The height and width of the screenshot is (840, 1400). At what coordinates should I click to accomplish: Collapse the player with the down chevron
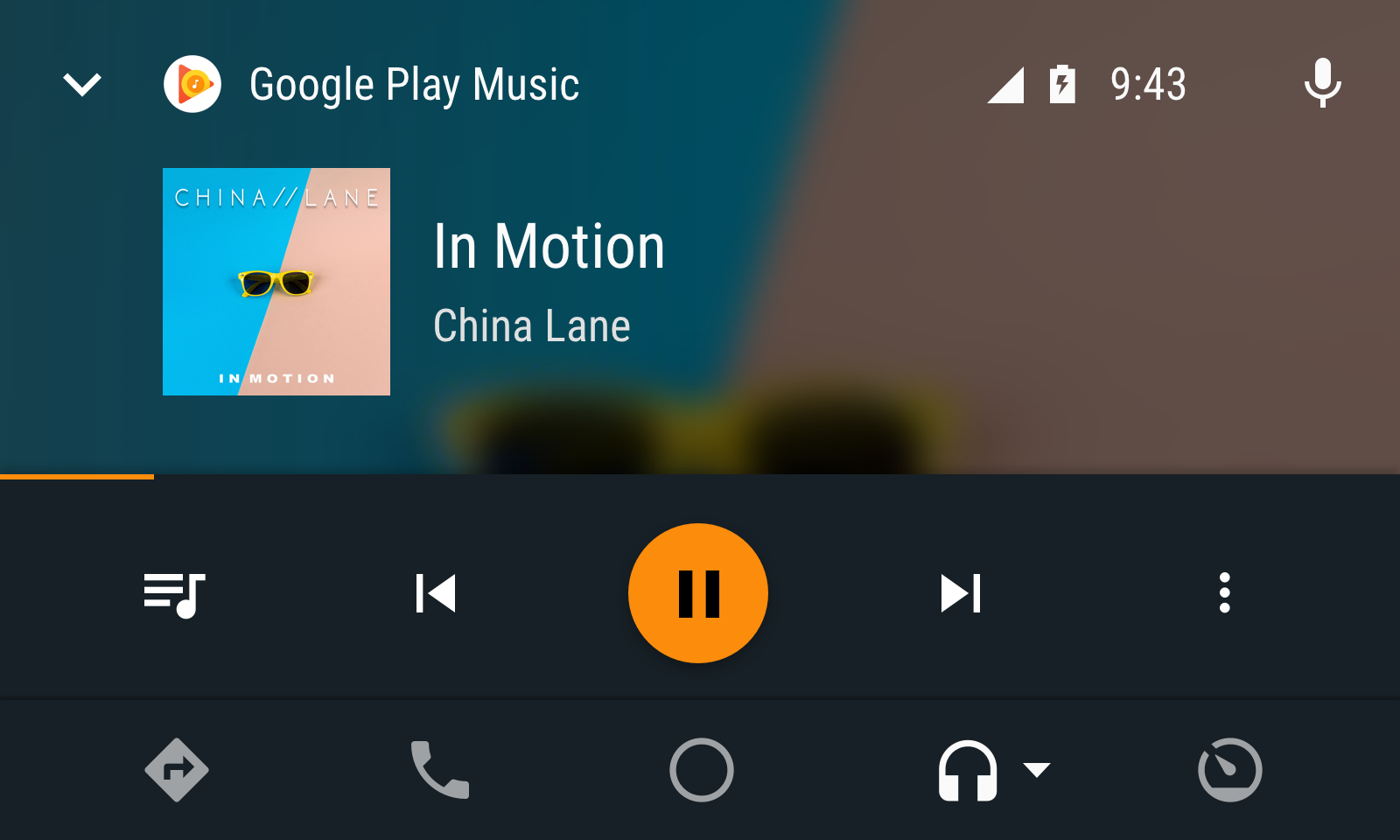click(x=82, y=85)
